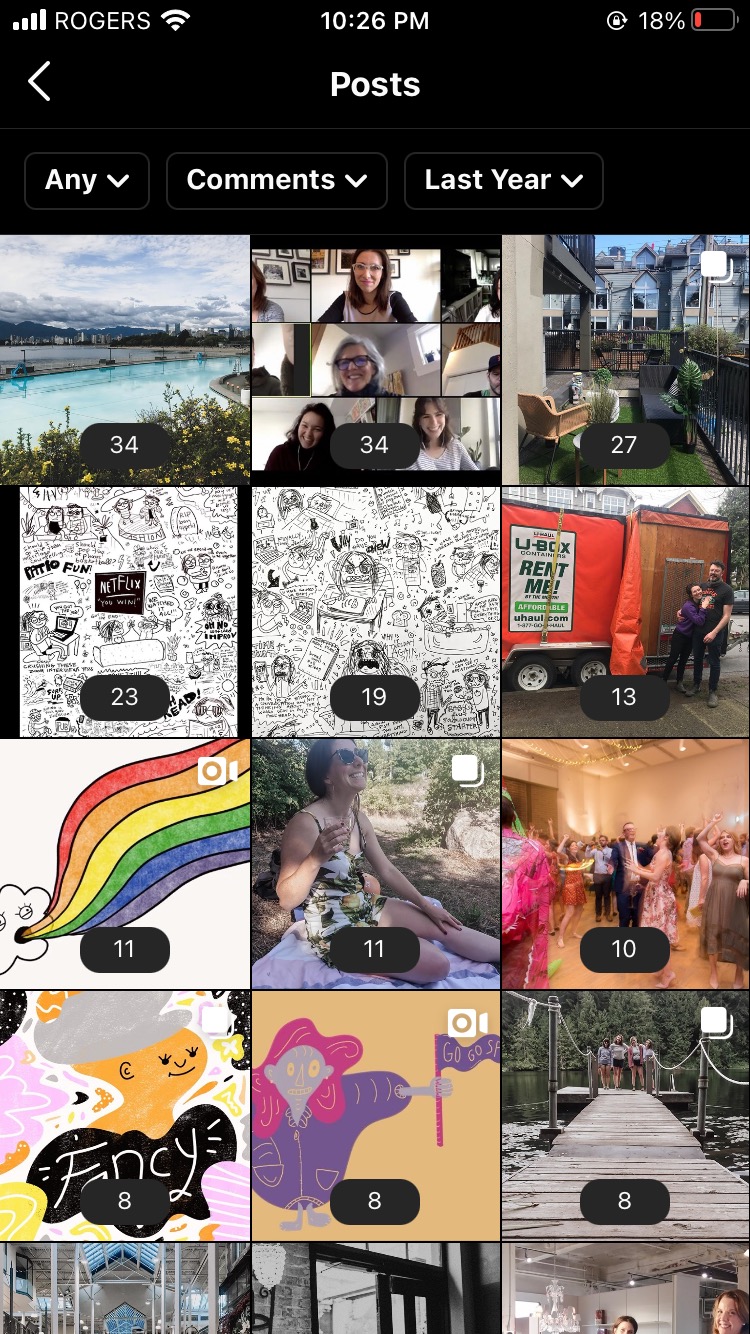Open the purple character flag video post
Screen dimensions: 750x1334
[x=375, y=1116]
